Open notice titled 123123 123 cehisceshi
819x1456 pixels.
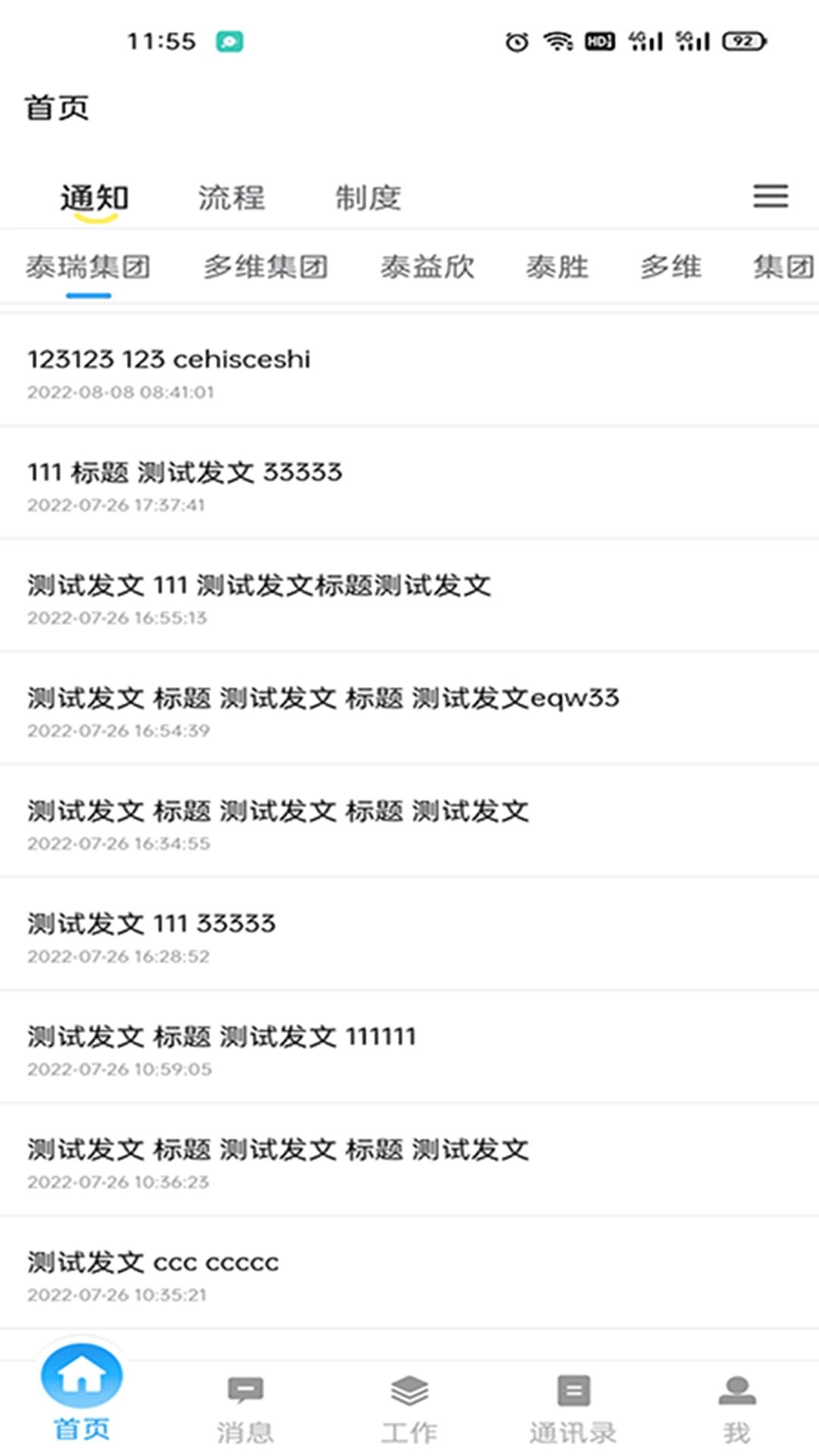[x=168, y=359]
